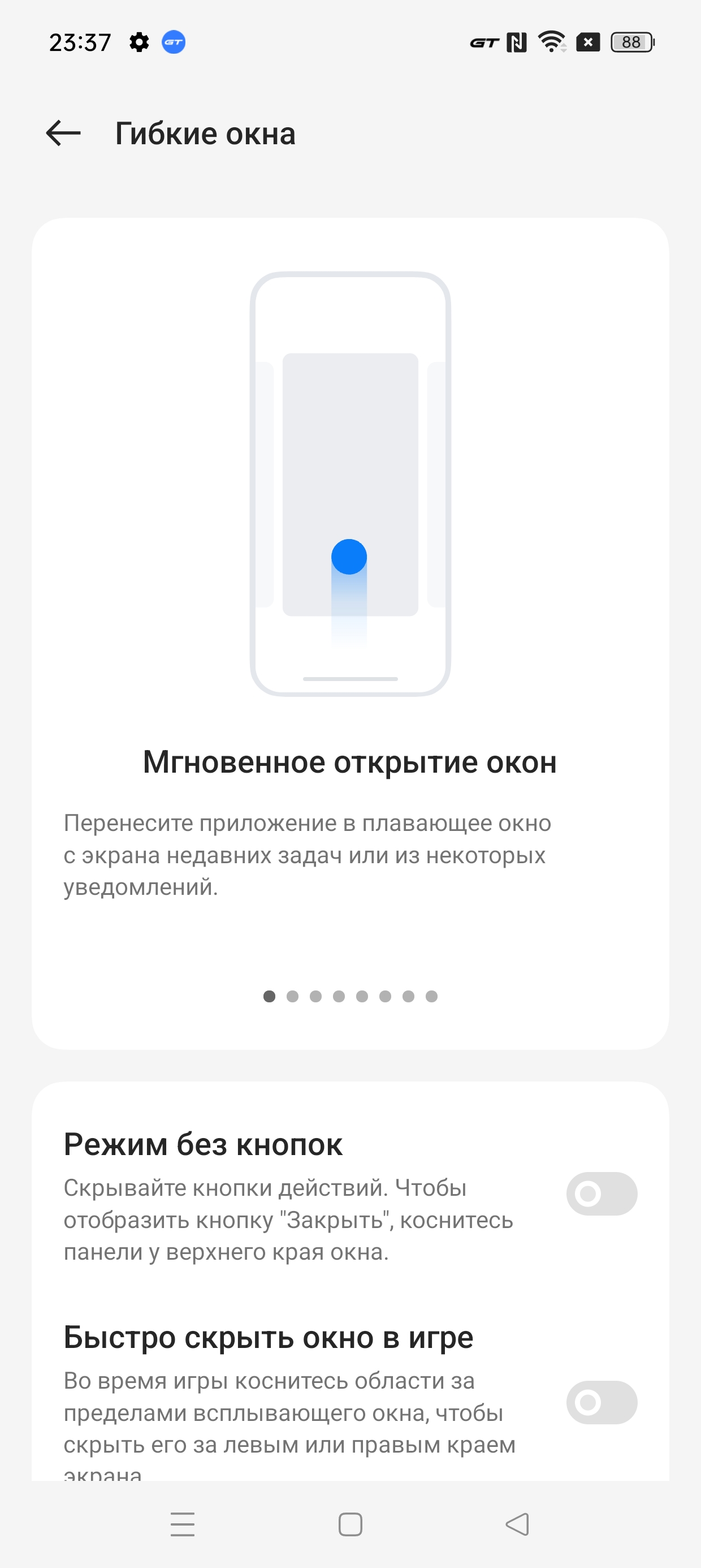Go back from Гибкие окна settings

point(63,133)
